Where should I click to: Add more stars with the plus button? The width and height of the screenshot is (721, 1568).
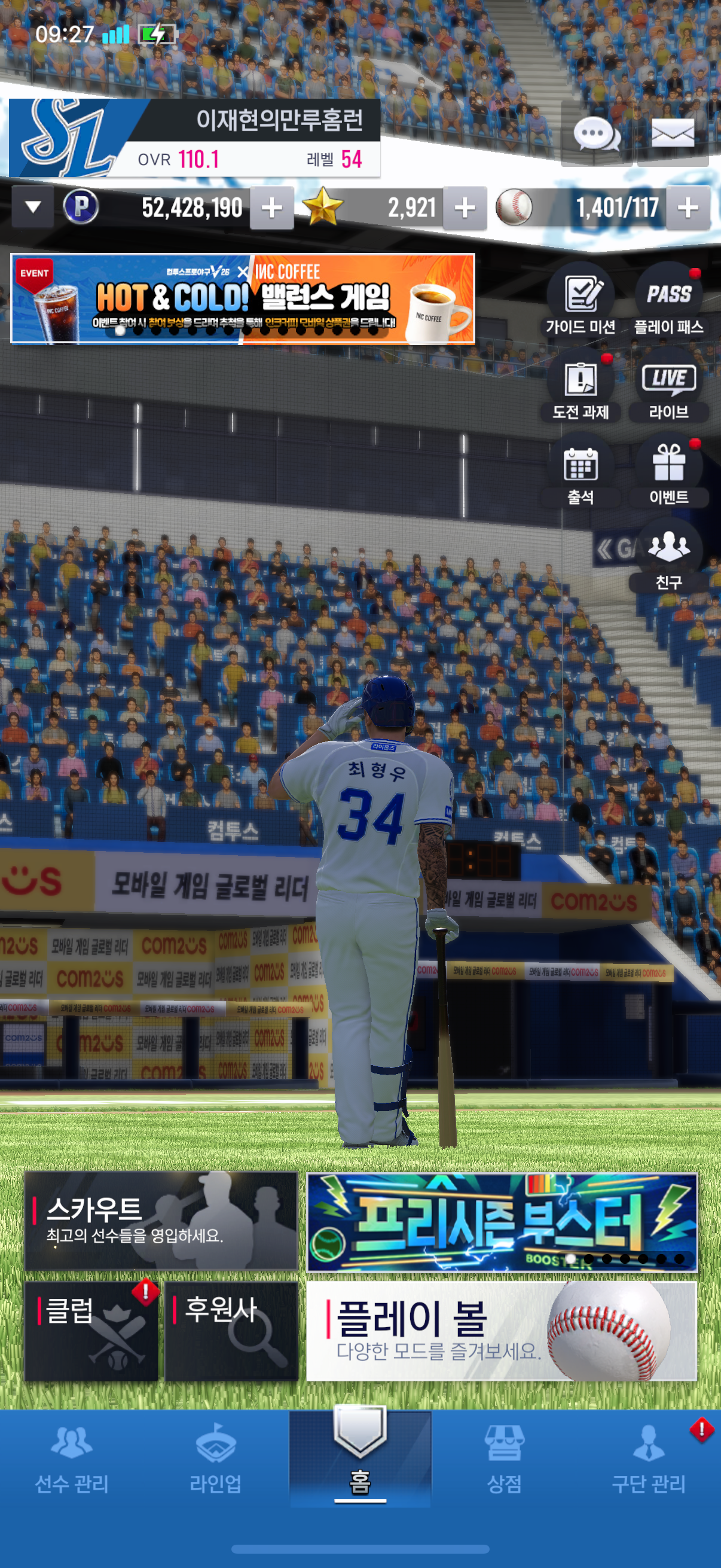[x=465, y=208]
